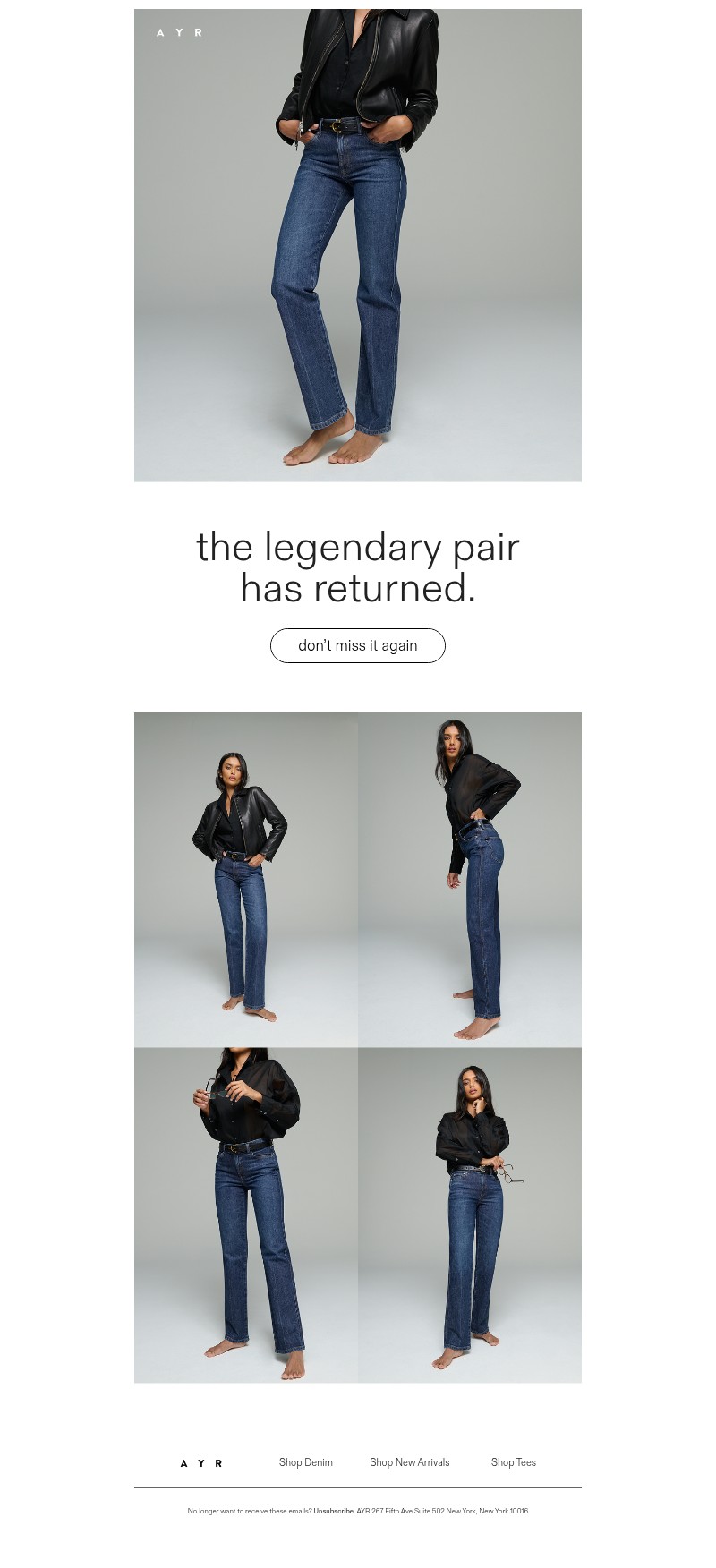Open the hero jeans image
716x1568 pixels.
pos(357,246)
